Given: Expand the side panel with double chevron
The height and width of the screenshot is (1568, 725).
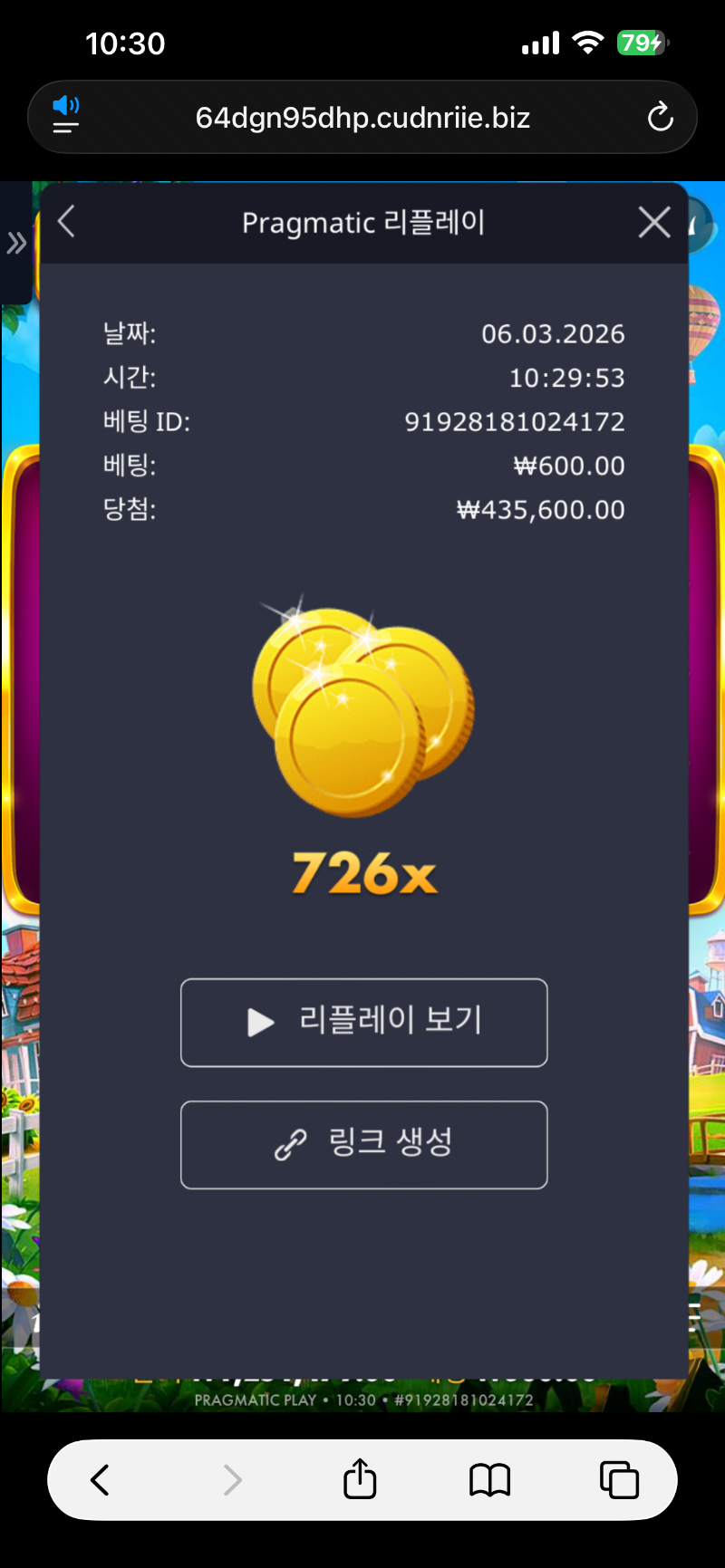Looking at the screenshot, I should (14, 242).
